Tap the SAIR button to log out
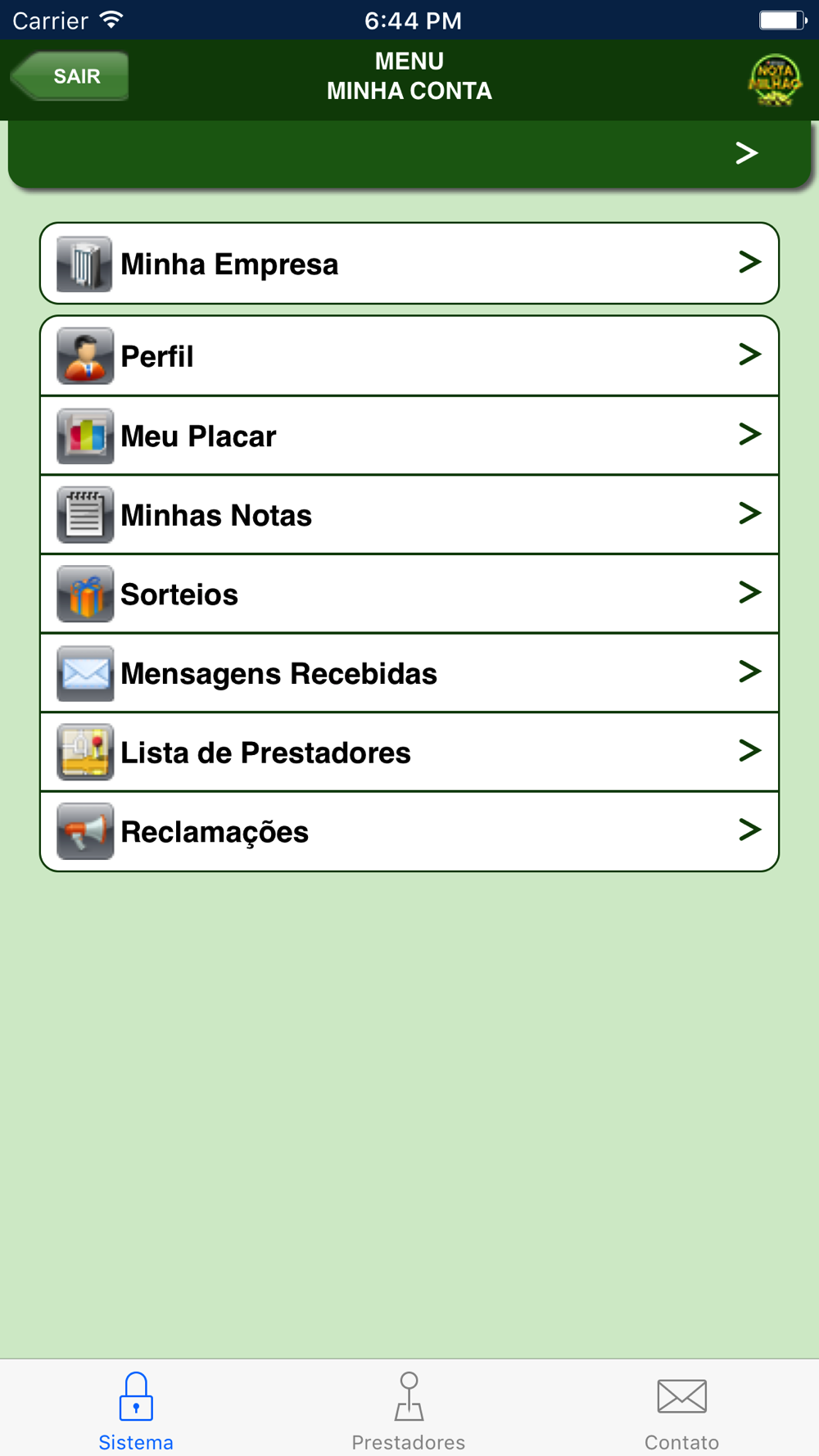This screenshot has height=1456, width=819. click(70, 76)
